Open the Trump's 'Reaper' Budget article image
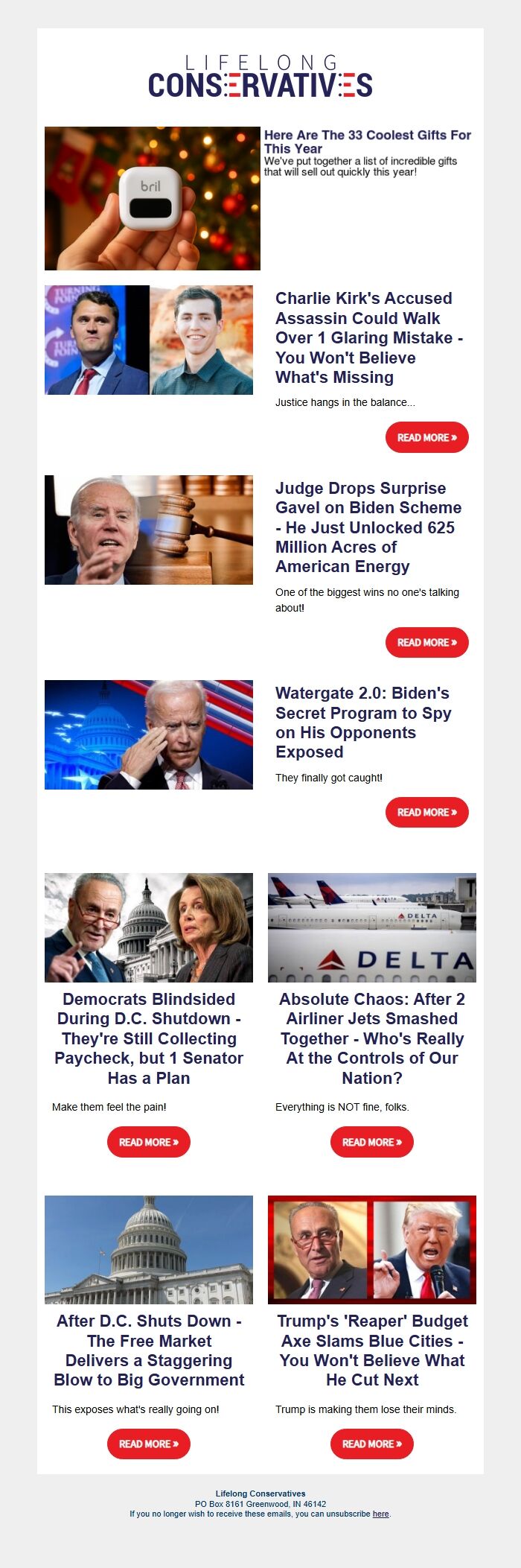The image size is (521, 1568). point(372,1250)
